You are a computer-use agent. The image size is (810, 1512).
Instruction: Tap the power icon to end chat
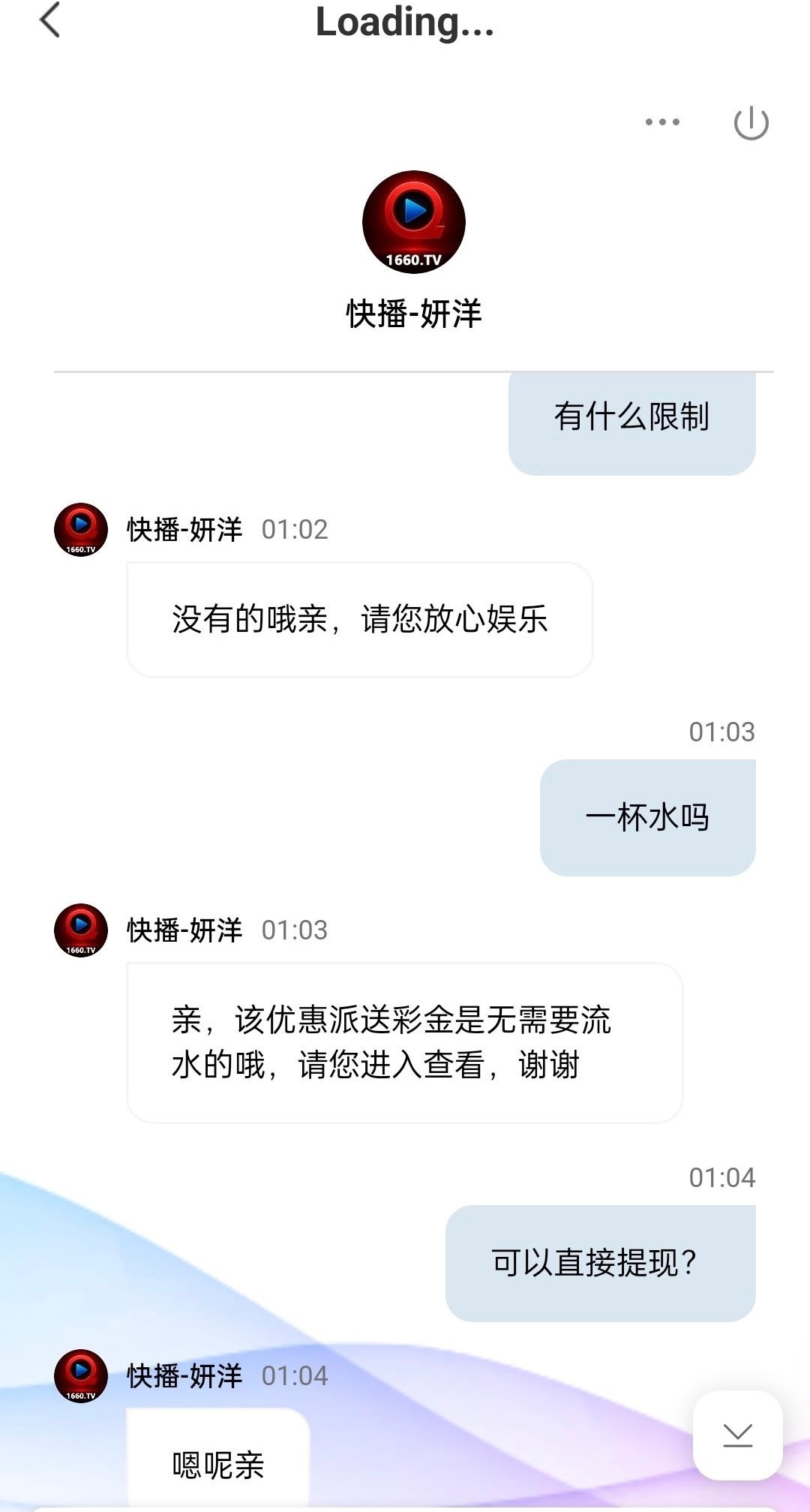pyautogui.click(x=751, y=123)
